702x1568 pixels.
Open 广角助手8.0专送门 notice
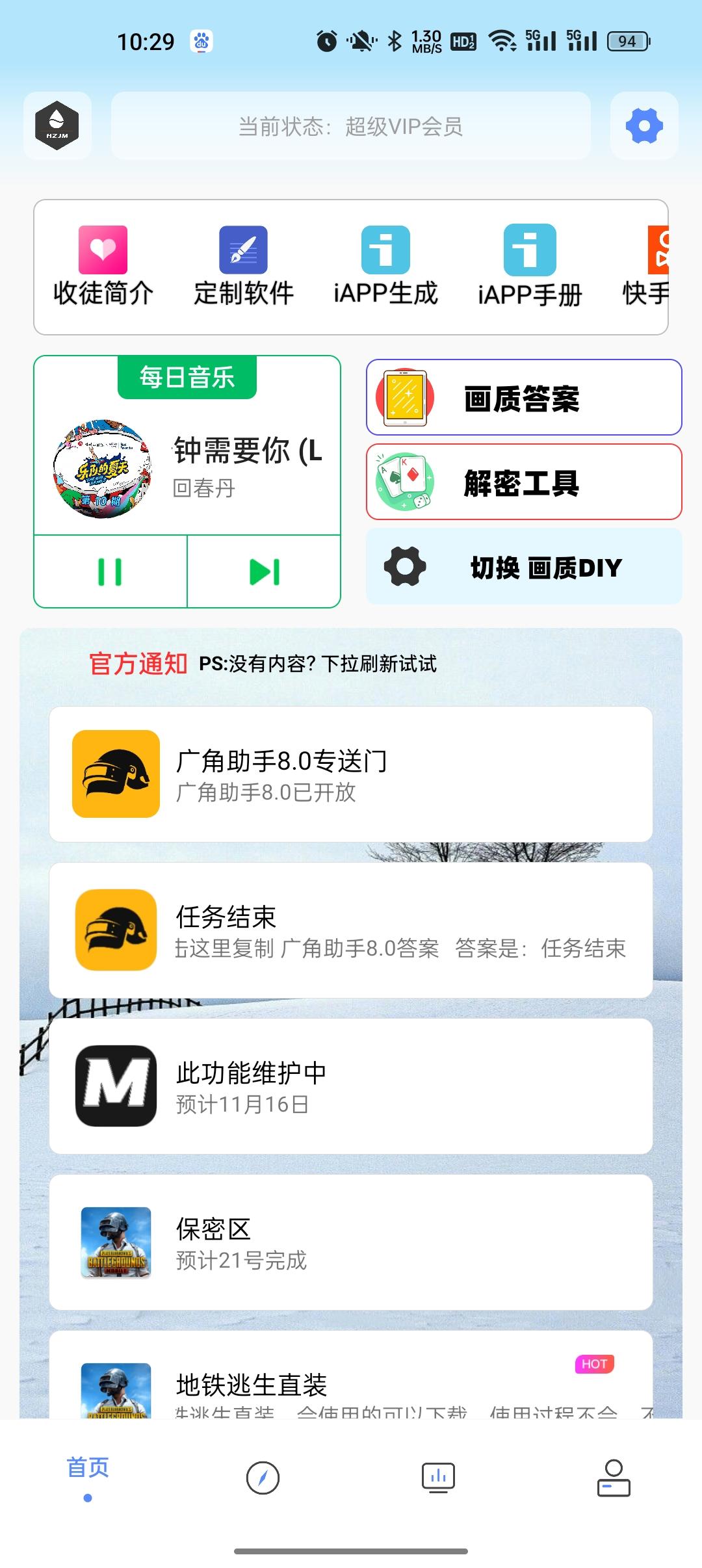(x=351, y=774)
